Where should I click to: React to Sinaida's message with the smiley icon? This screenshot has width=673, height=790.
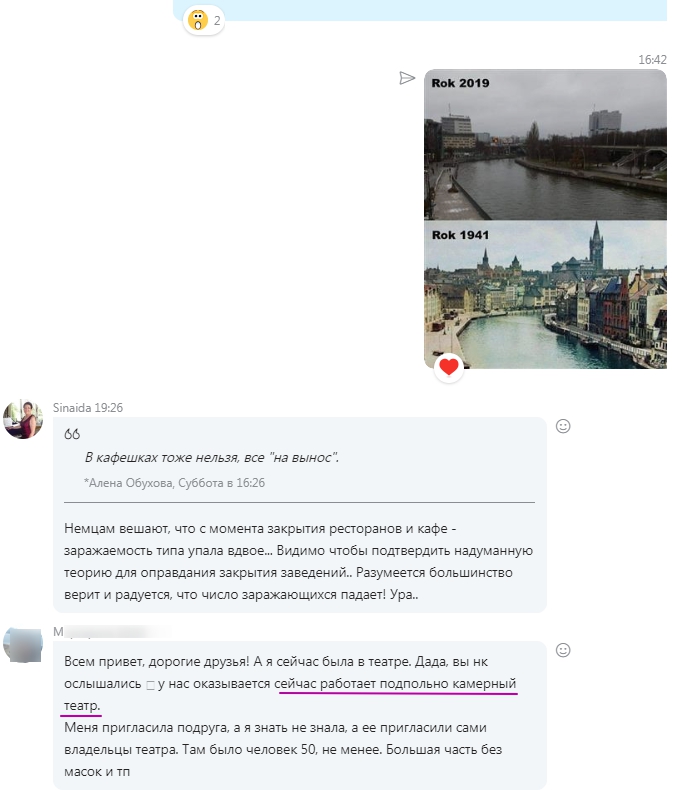tap(563, 426)
